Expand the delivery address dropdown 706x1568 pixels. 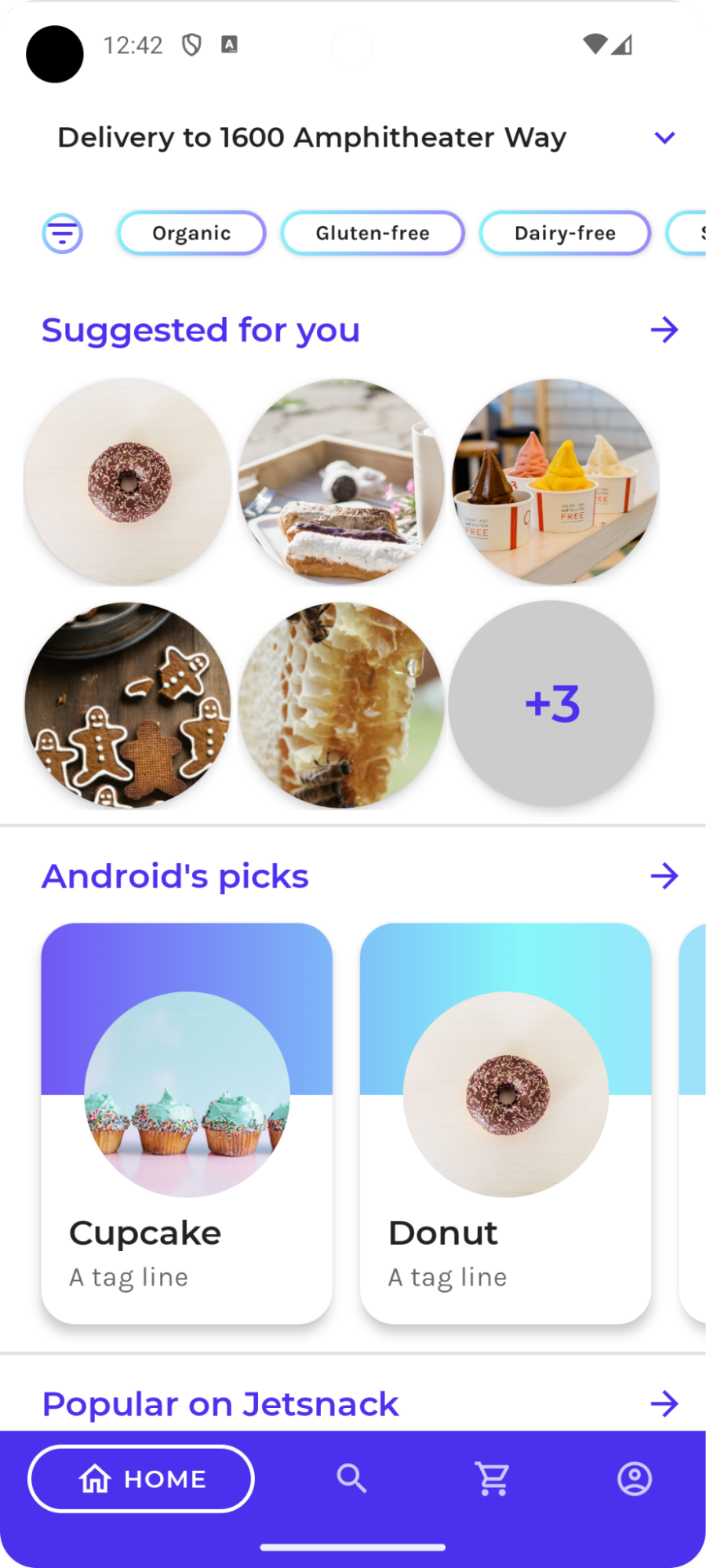click(x=664, y=138)
